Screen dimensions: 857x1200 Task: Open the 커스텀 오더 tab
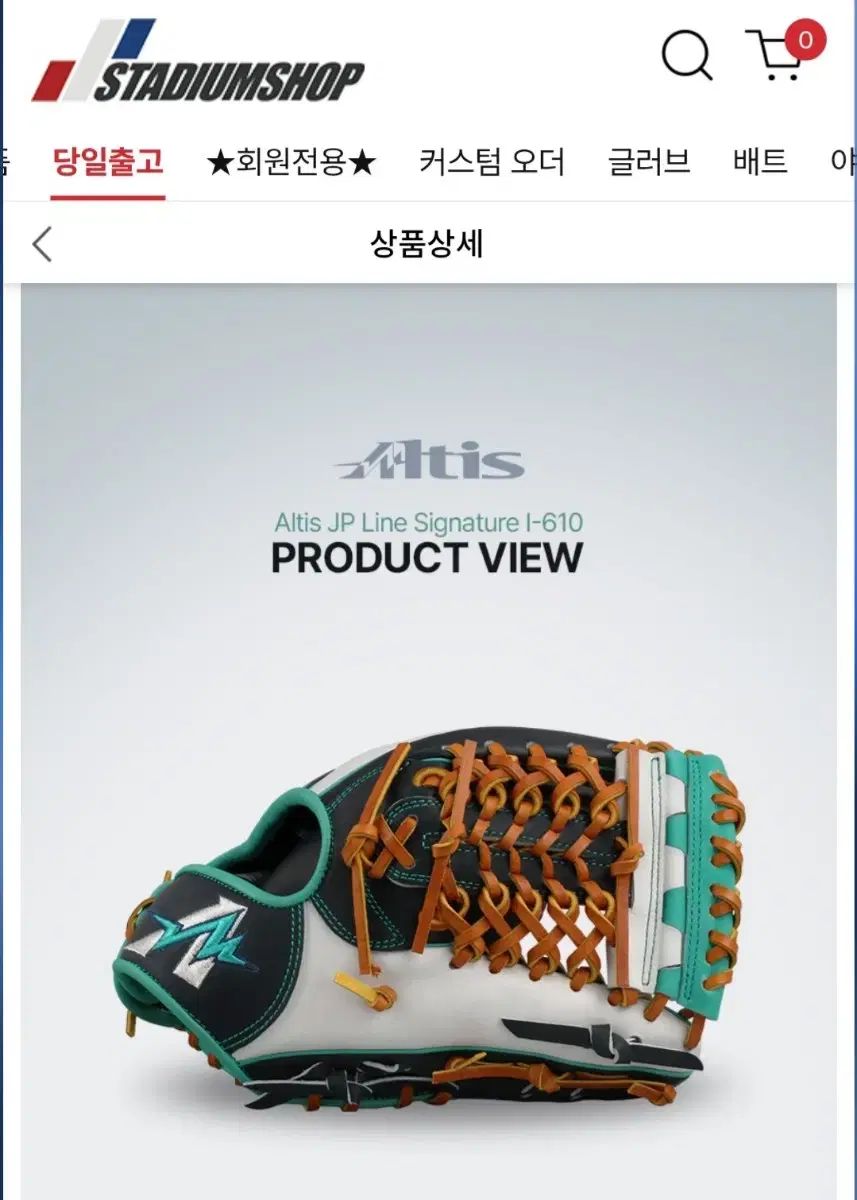point(492,161)
